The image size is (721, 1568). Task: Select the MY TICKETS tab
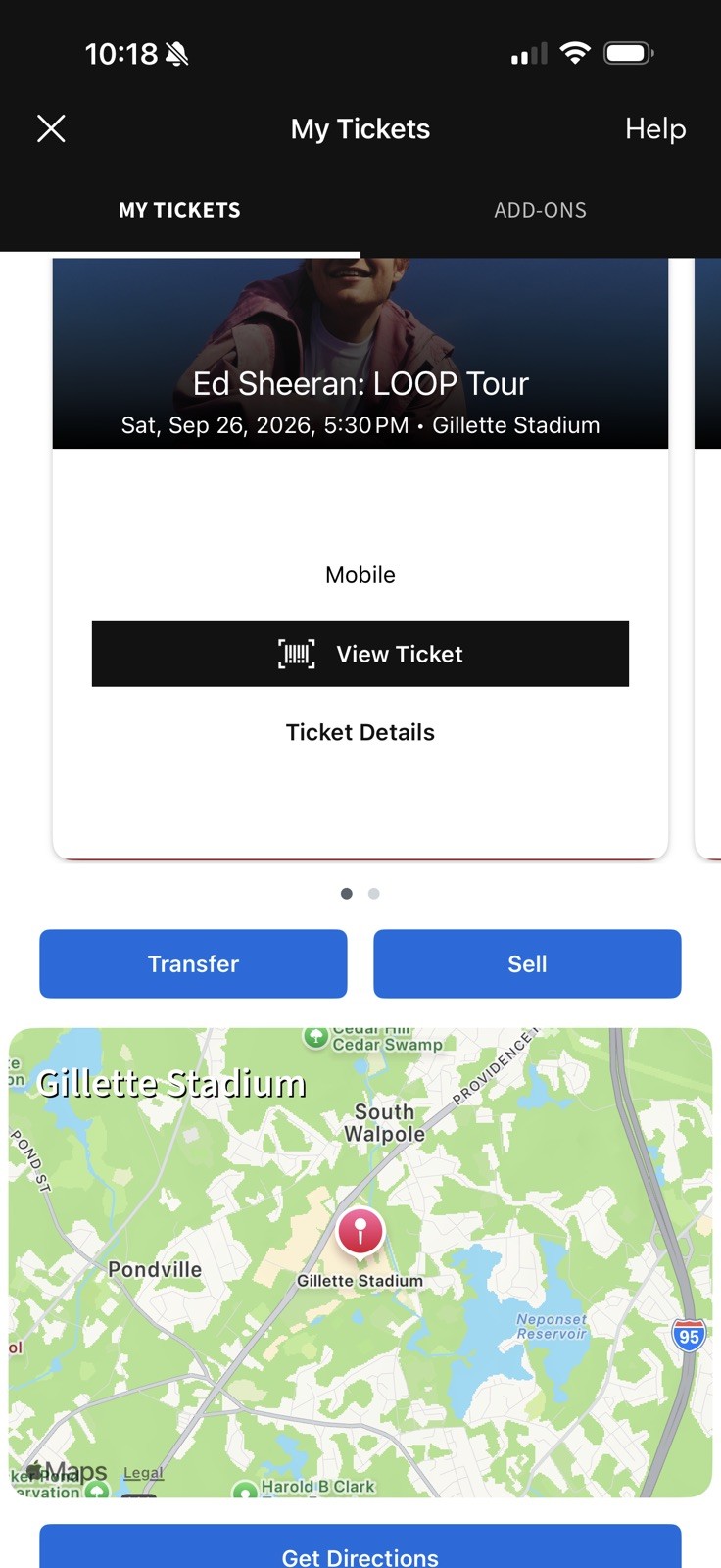(x=179, y=210)
